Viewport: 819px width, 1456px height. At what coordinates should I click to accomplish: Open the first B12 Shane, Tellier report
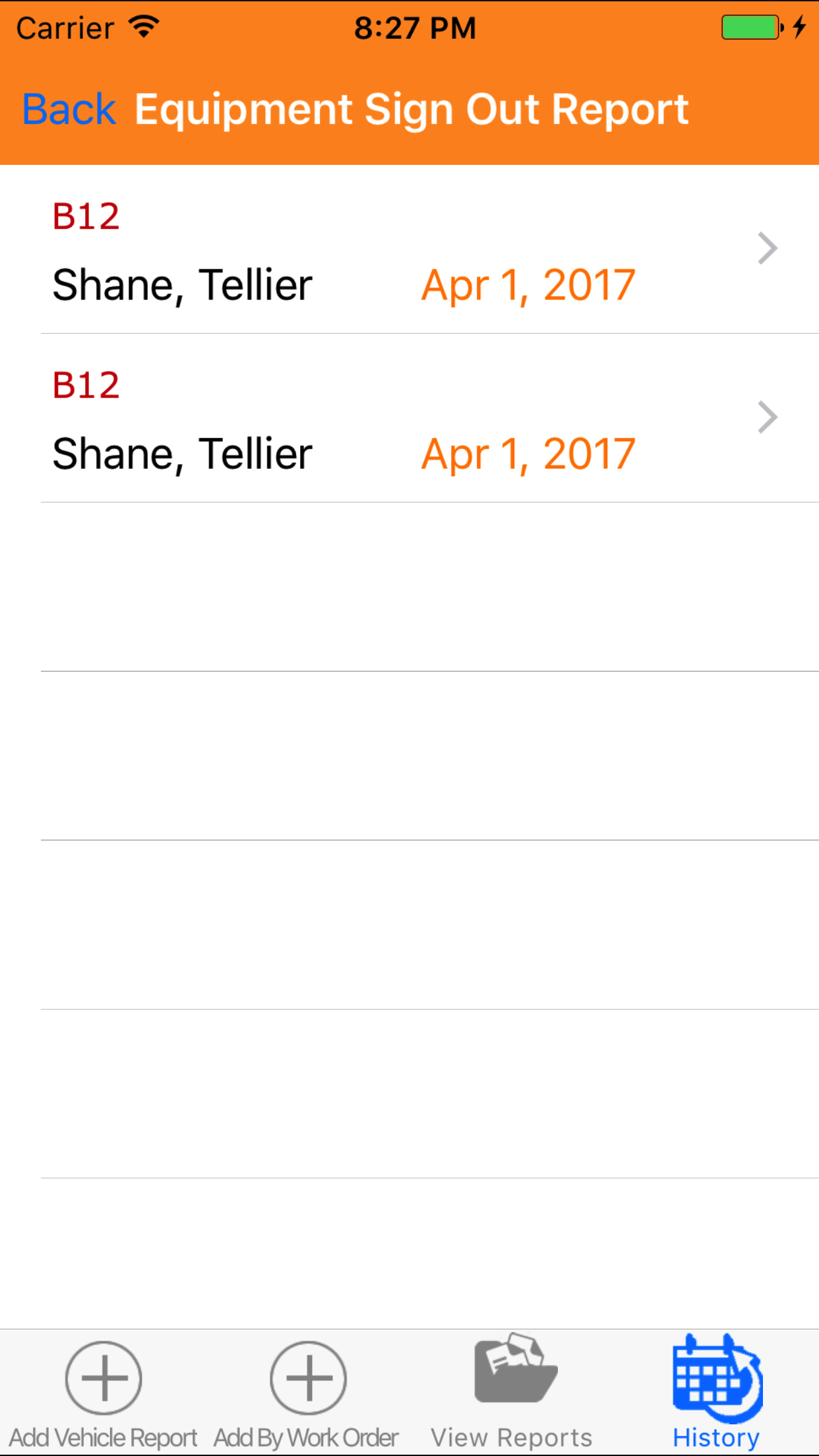click(409, 251)
